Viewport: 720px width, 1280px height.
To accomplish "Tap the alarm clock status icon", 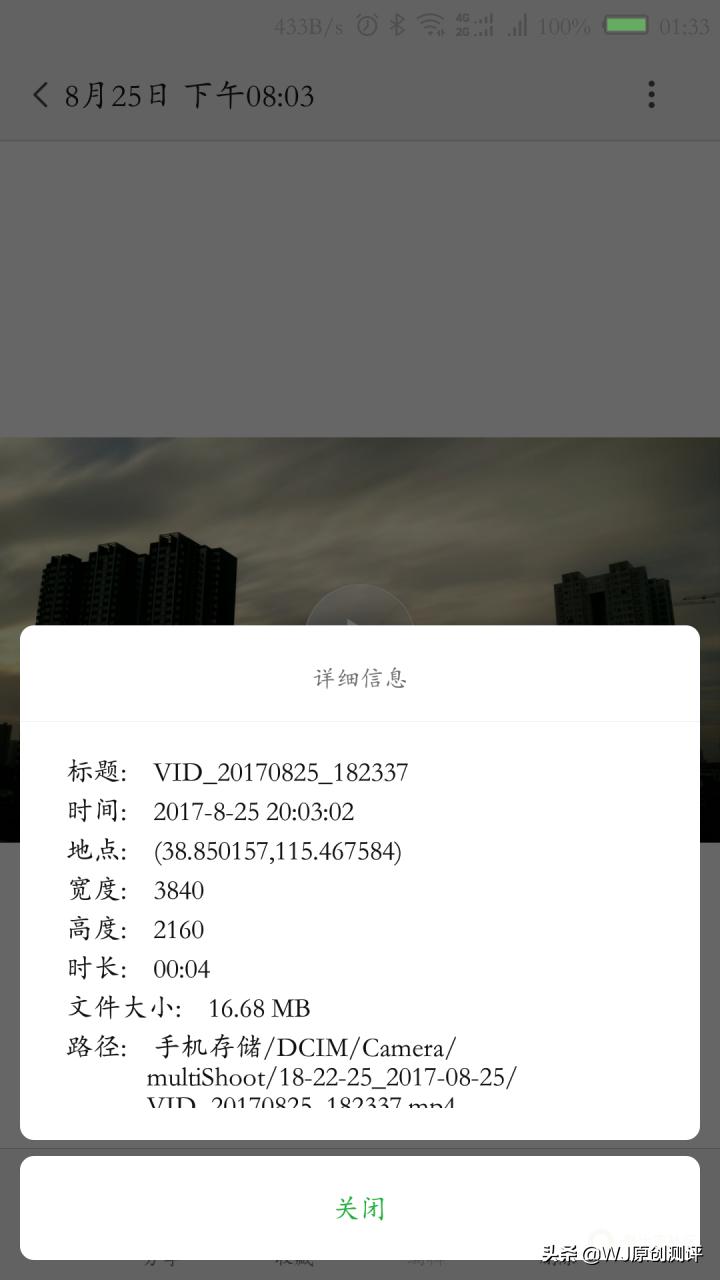I will pyautogui.click(x=364, y=26).
